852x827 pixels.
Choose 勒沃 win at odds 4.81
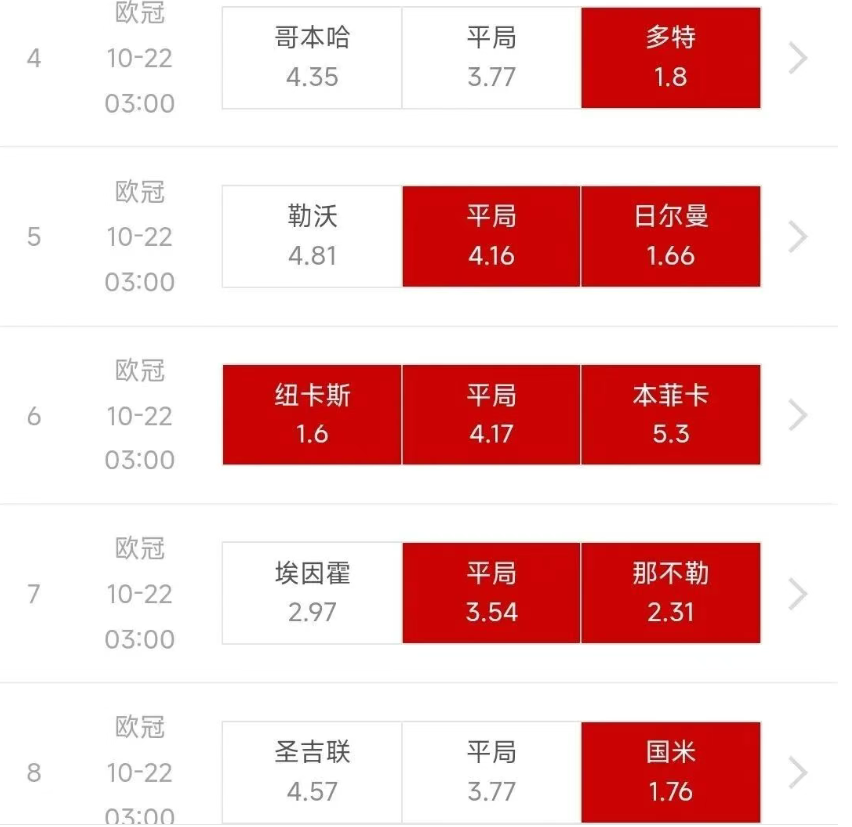pos(312,237)
